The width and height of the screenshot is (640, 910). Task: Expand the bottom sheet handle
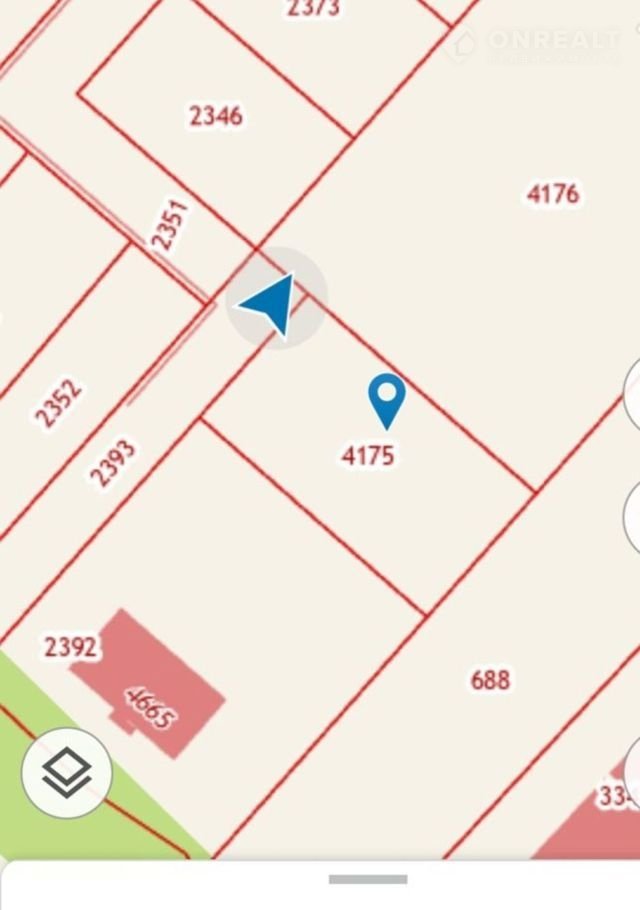[x=368, y=880]
